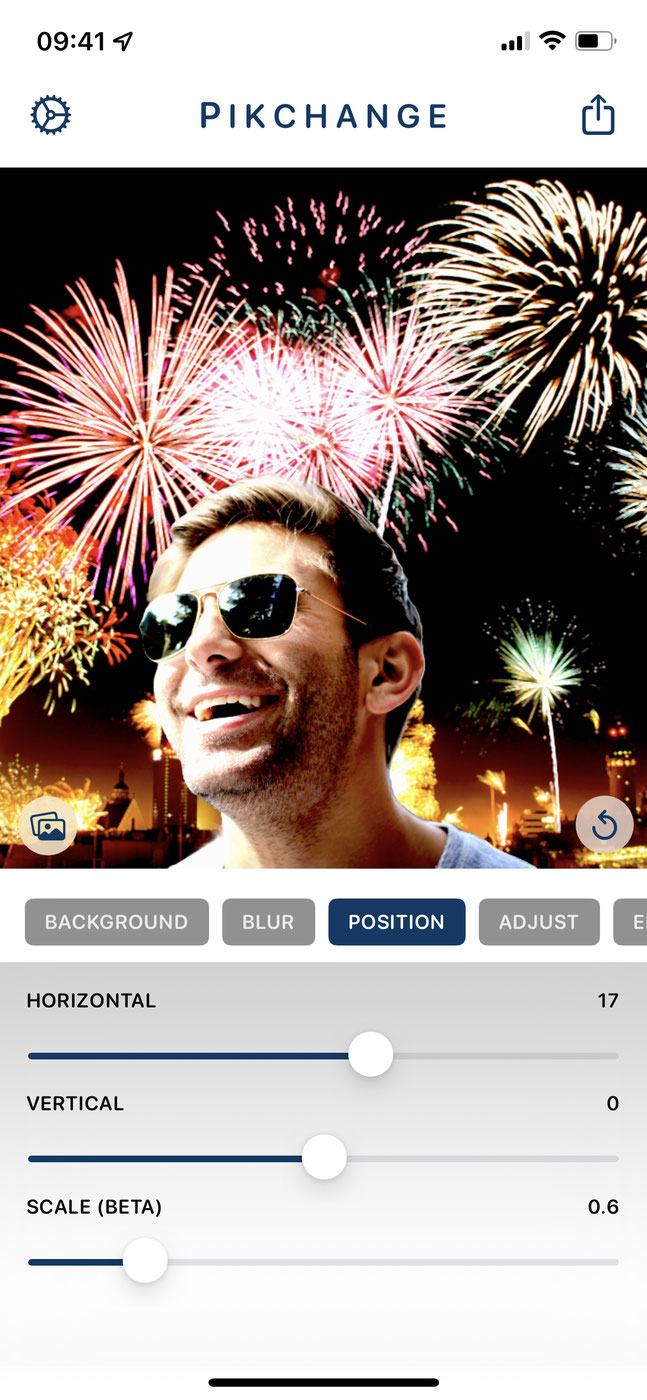Switch to the Background tab
The width and height of the screenshot is (647, 1400).
pos(116,922)
